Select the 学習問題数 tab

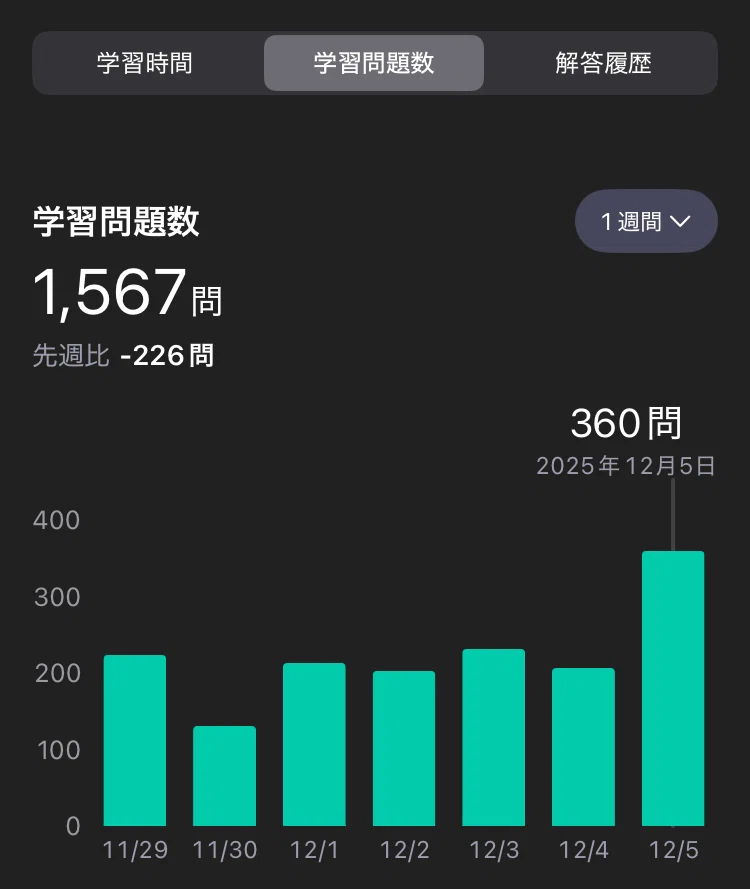[x=374, y=63]
